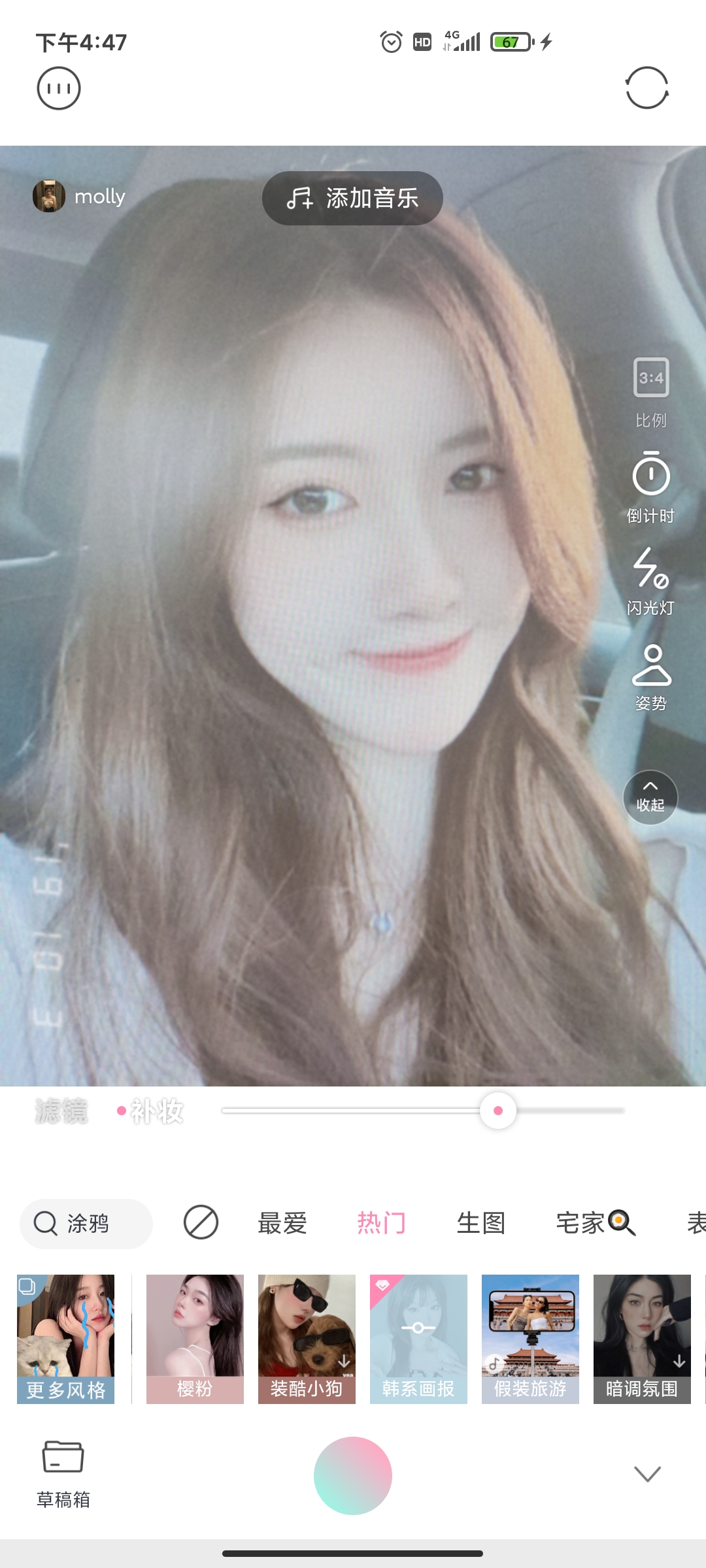Screen dimensions: 706x1568
Task: Switch to the 生图 tab
Action: [x=481, y=1223]
